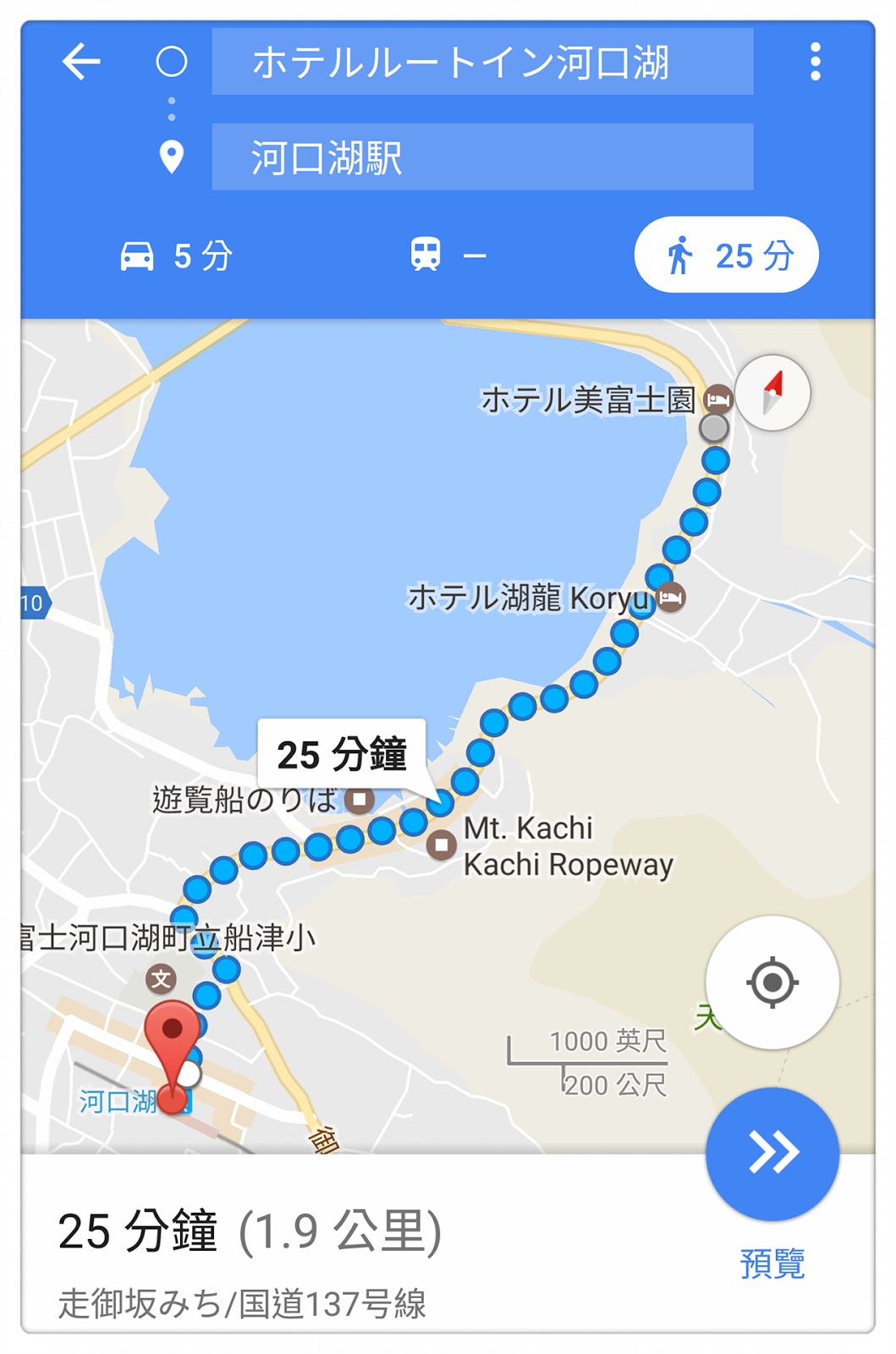Center map on my current location
Screen dimensions: 896x1354
[772, 982]
